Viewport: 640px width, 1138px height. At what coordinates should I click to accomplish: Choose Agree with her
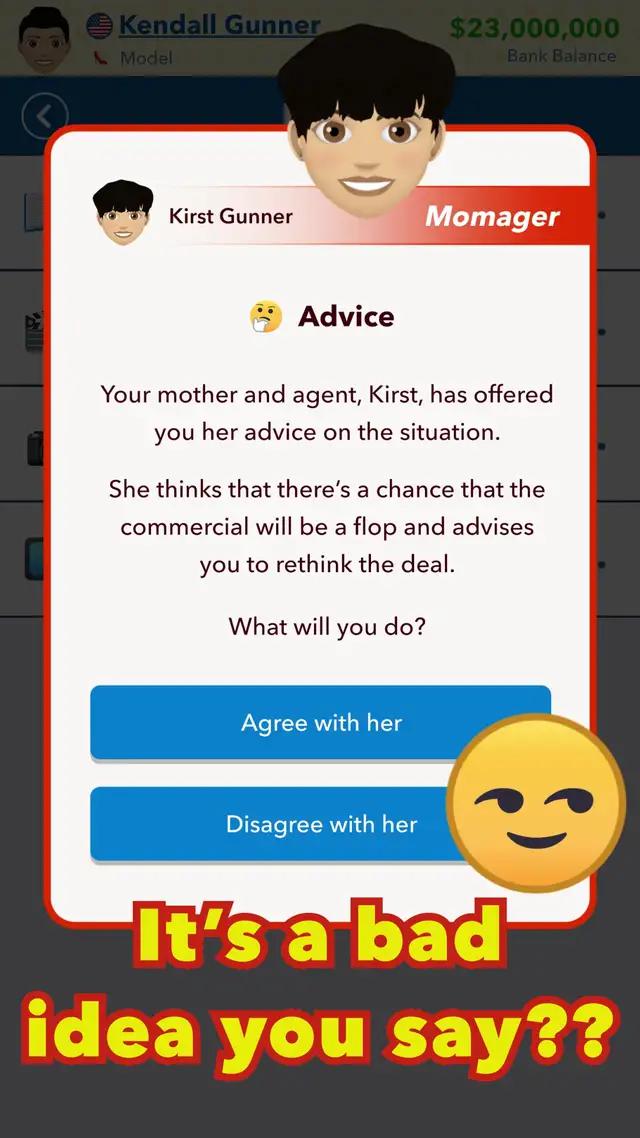click(x=320, y=722)
